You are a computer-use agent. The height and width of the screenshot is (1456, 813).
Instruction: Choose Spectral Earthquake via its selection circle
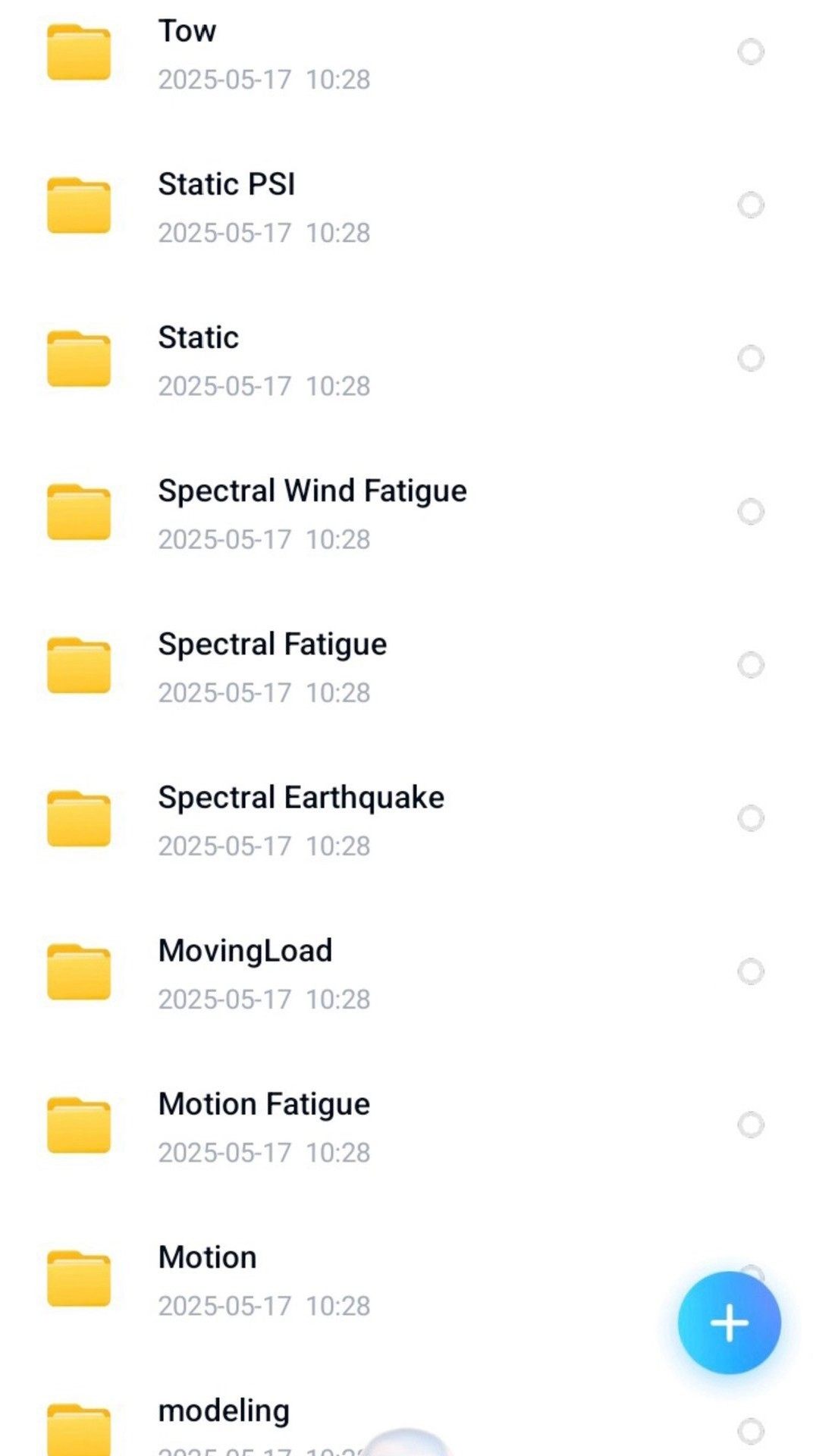click(751, 817)
